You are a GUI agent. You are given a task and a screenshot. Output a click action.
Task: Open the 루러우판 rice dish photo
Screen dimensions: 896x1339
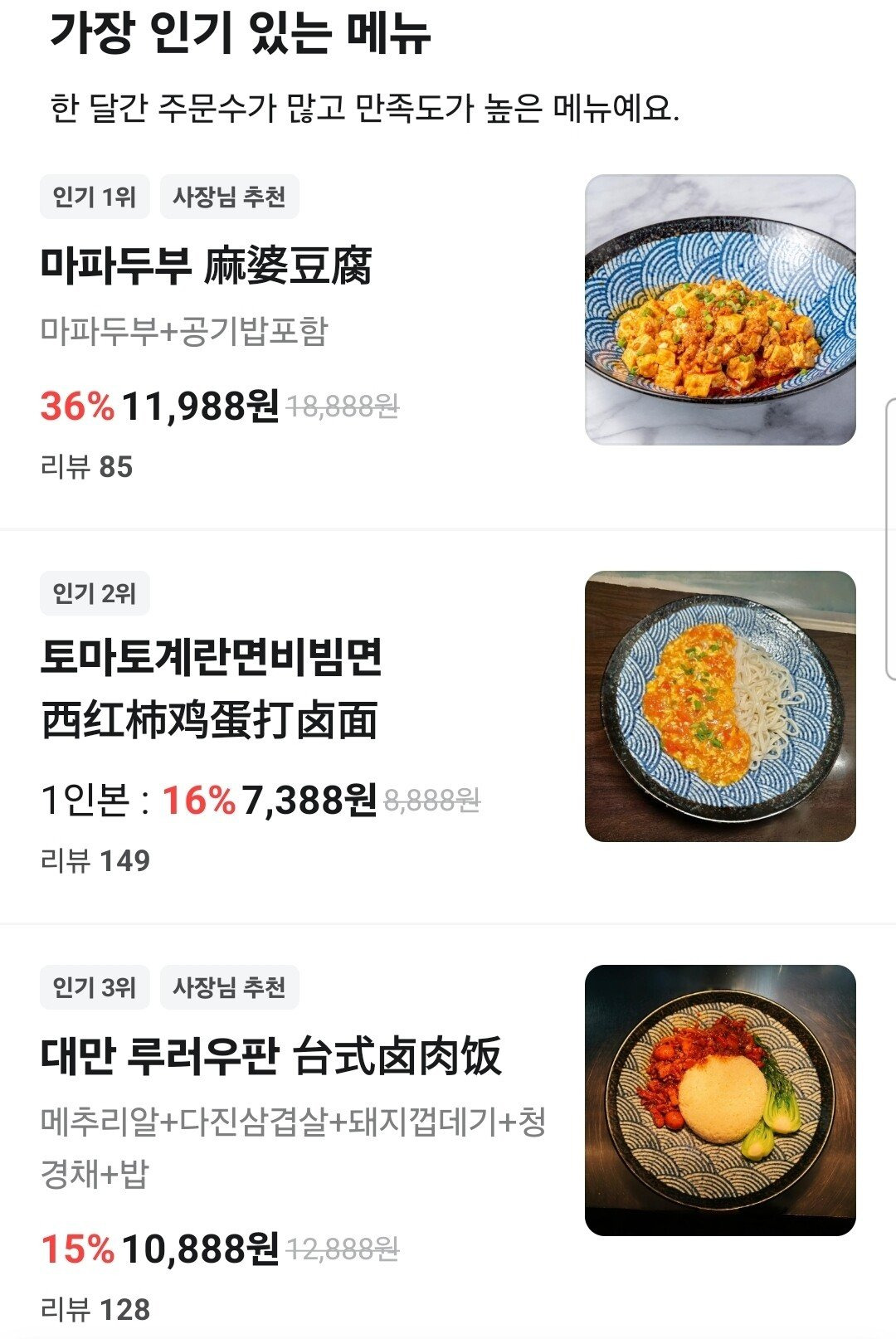click(x=719, y=1100)
